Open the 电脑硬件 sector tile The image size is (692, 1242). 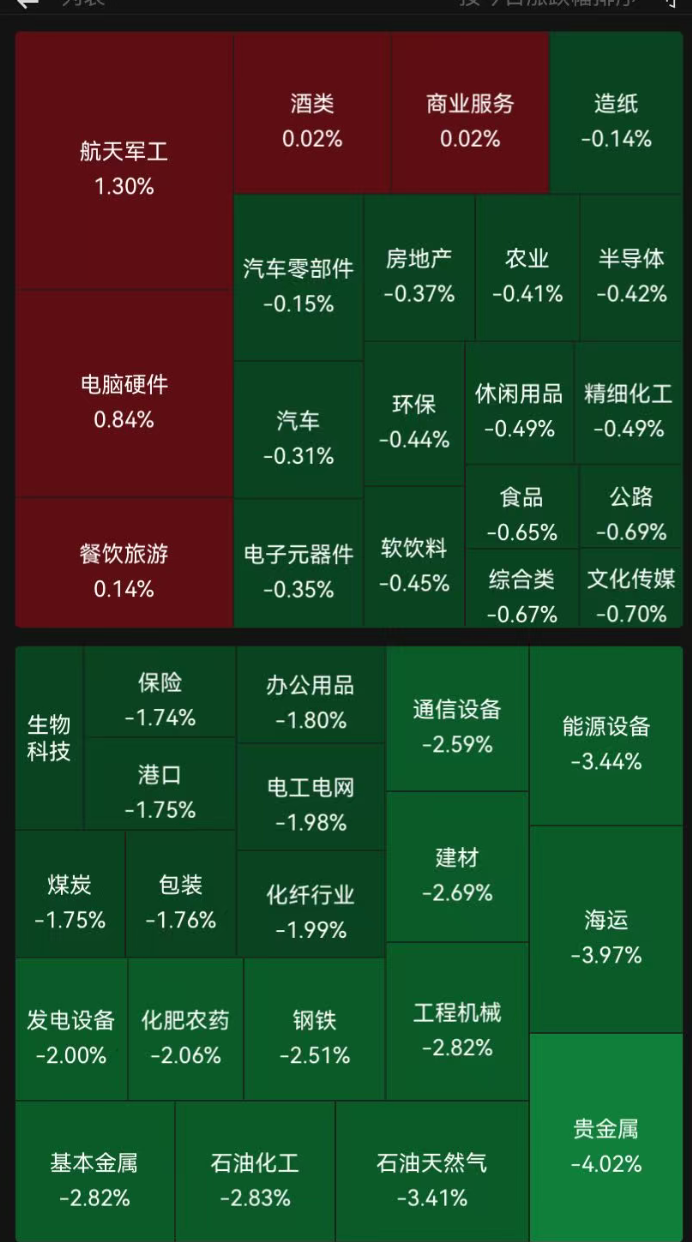[124, 401]
